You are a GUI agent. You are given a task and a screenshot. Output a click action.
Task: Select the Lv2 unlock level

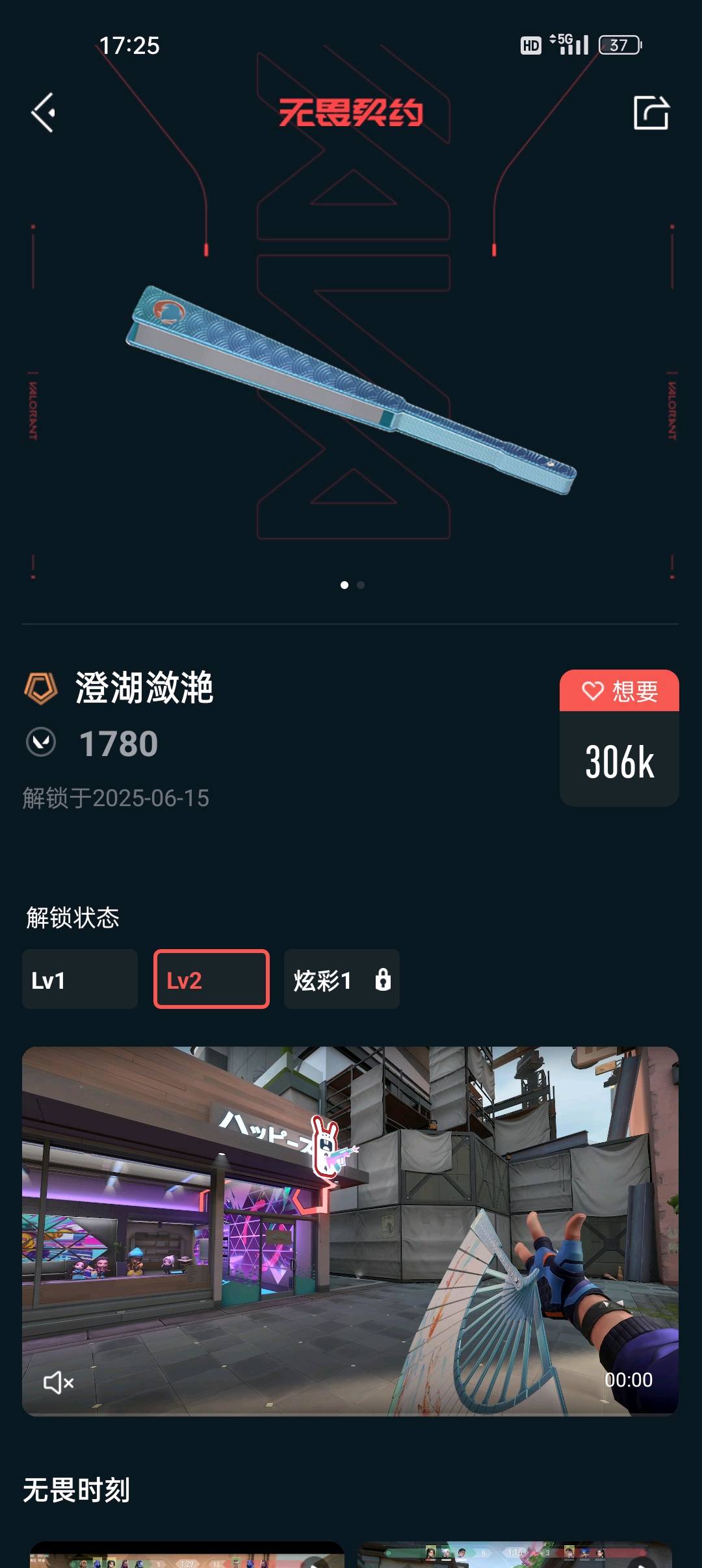[x=211, y=980]
